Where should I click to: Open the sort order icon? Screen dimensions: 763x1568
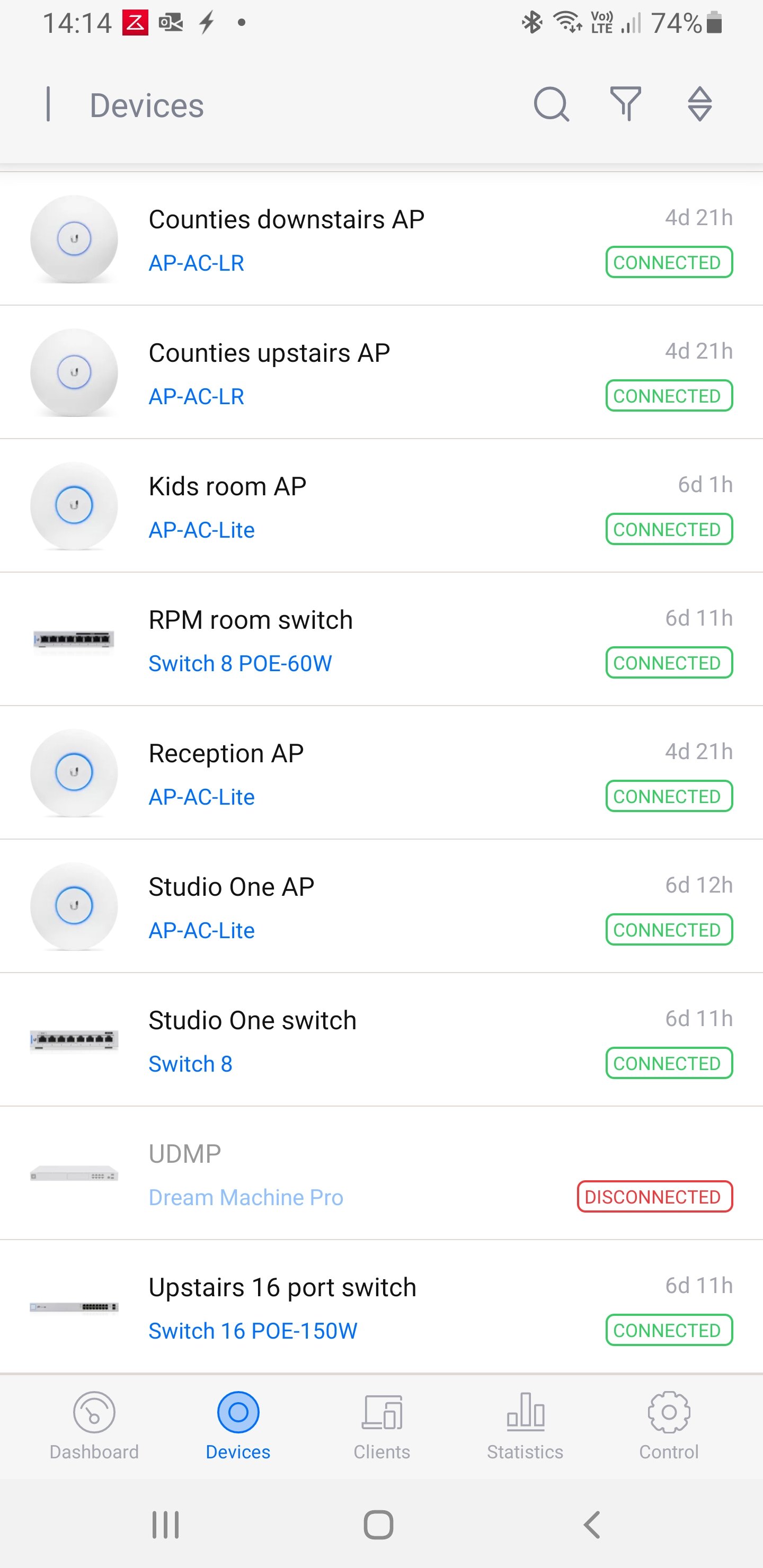click(x=699, y=104)
